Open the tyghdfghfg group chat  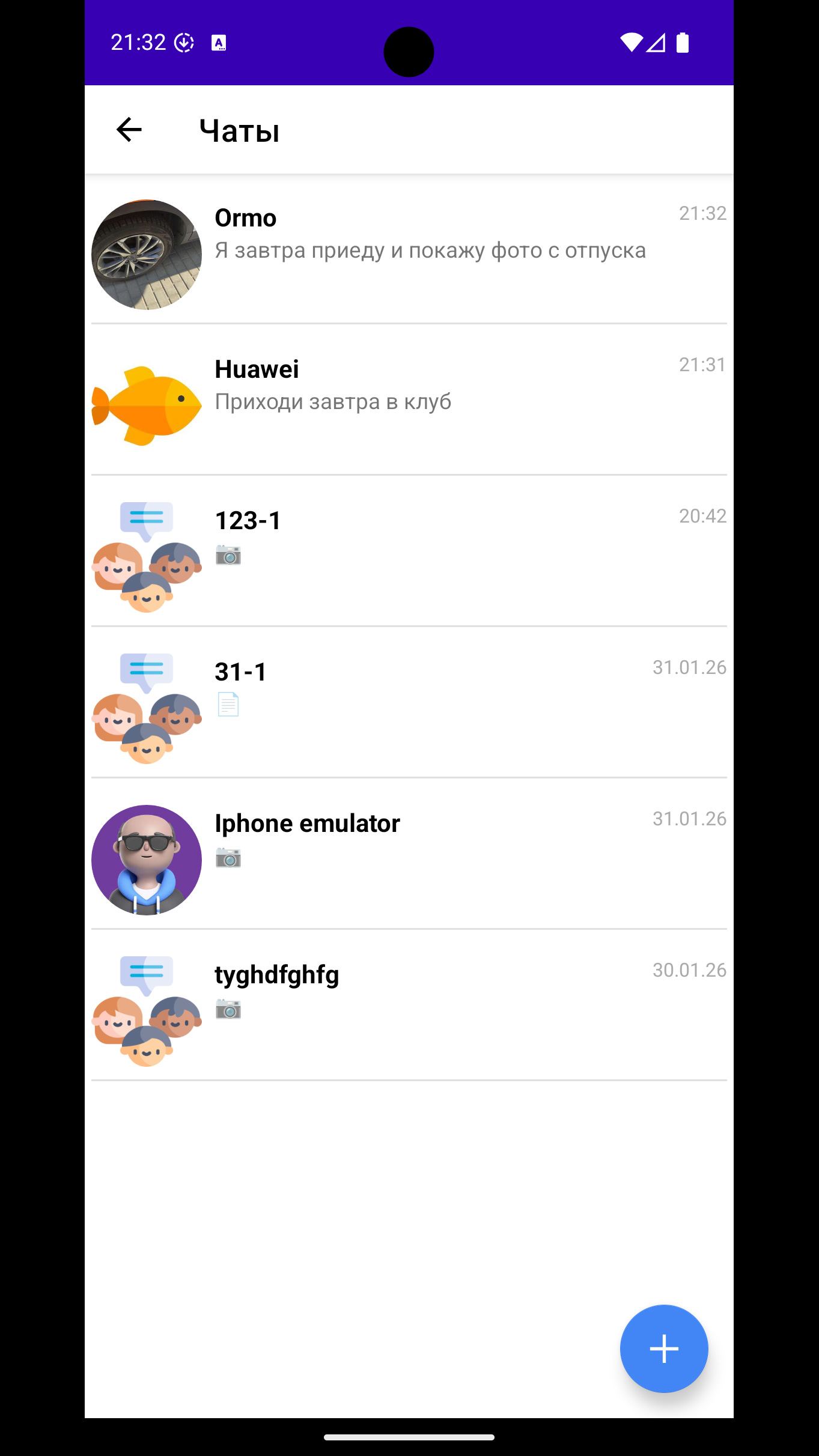tap(409, 1006)
